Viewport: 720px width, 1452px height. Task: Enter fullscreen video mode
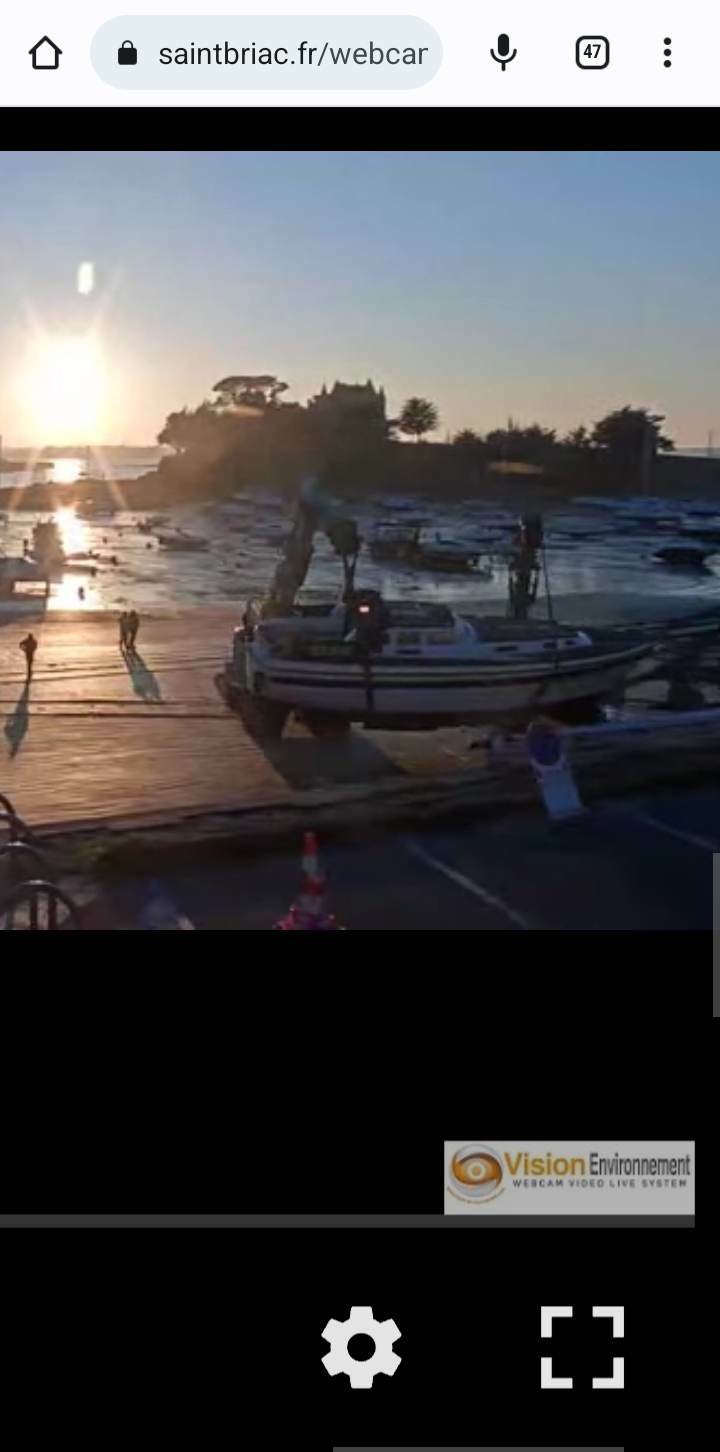click(x=583, y=1347)
